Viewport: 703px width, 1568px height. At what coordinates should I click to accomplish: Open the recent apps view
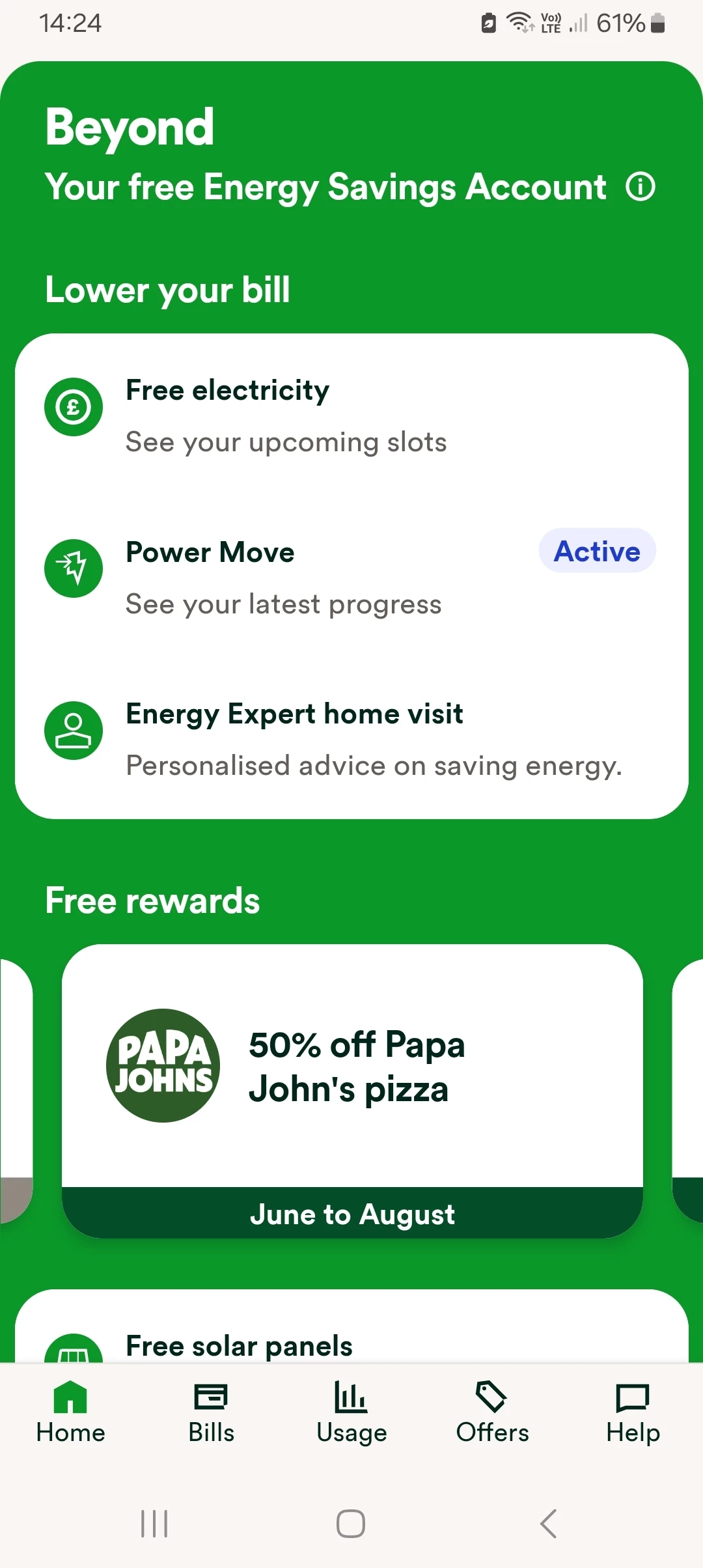(x=154, y=1524)
